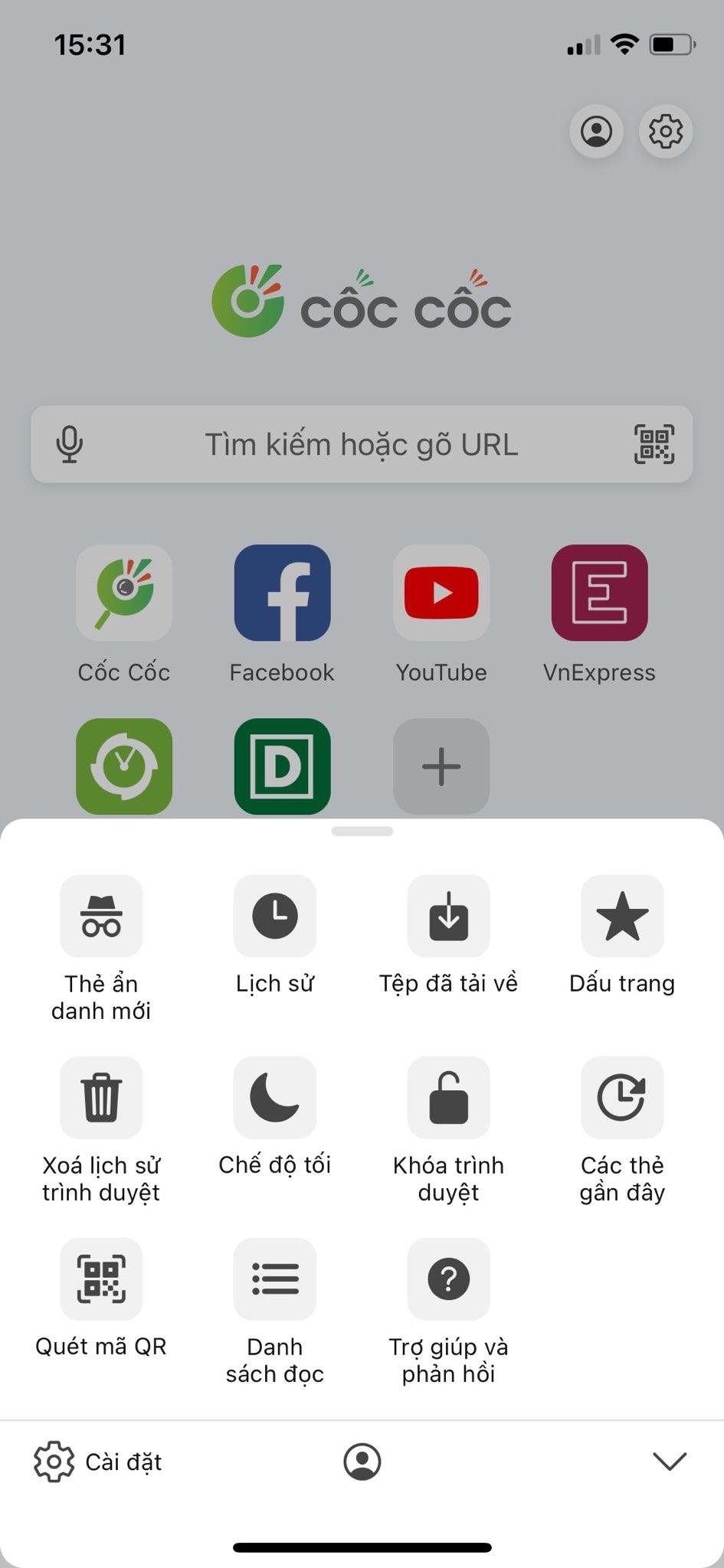Select Xoá lịch sử trình duyệt
This screenshot has width=724, height=1568.
(101, 1098)
